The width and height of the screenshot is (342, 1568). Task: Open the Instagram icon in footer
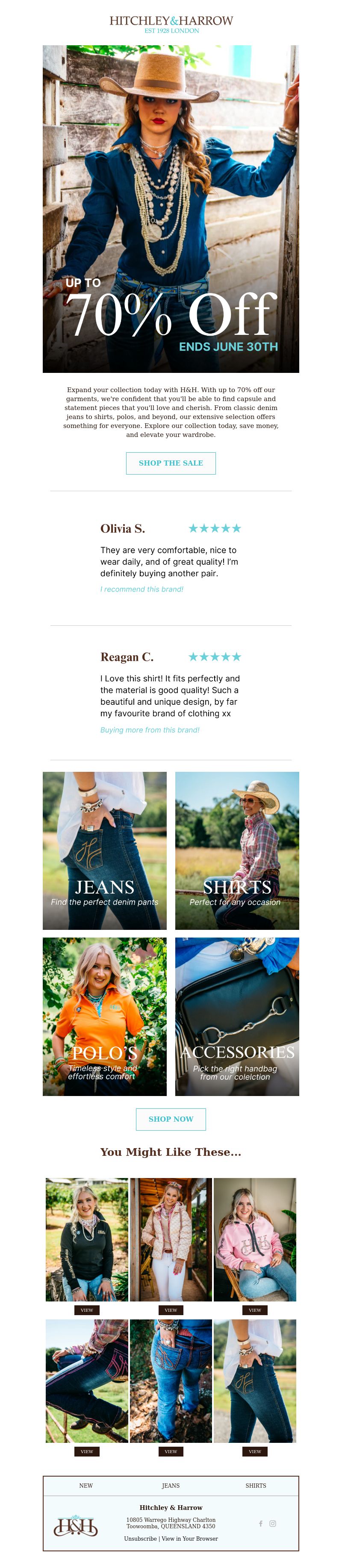click(272, 1523)
